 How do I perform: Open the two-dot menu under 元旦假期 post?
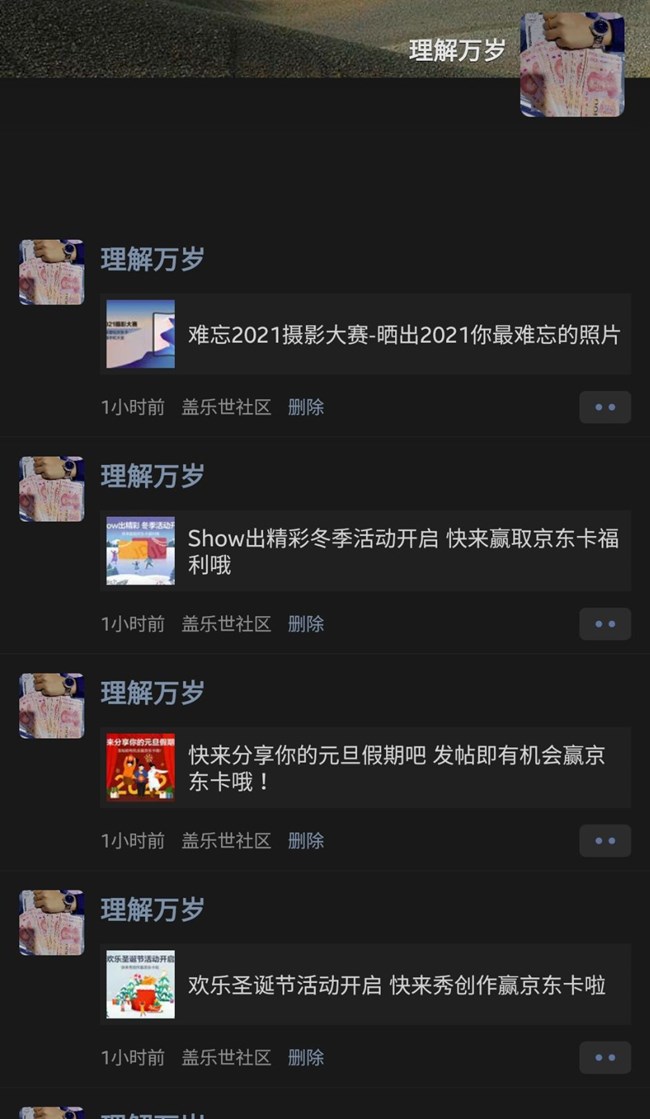coord(604,841)
